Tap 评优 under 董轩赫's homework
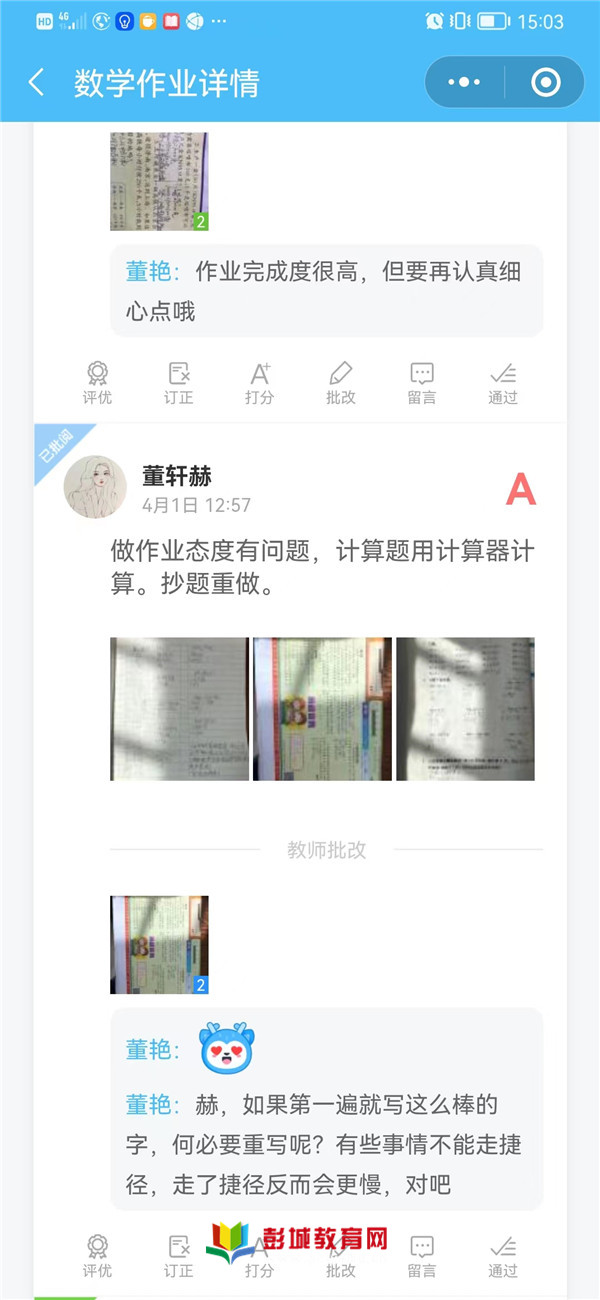 [97, 1256]
